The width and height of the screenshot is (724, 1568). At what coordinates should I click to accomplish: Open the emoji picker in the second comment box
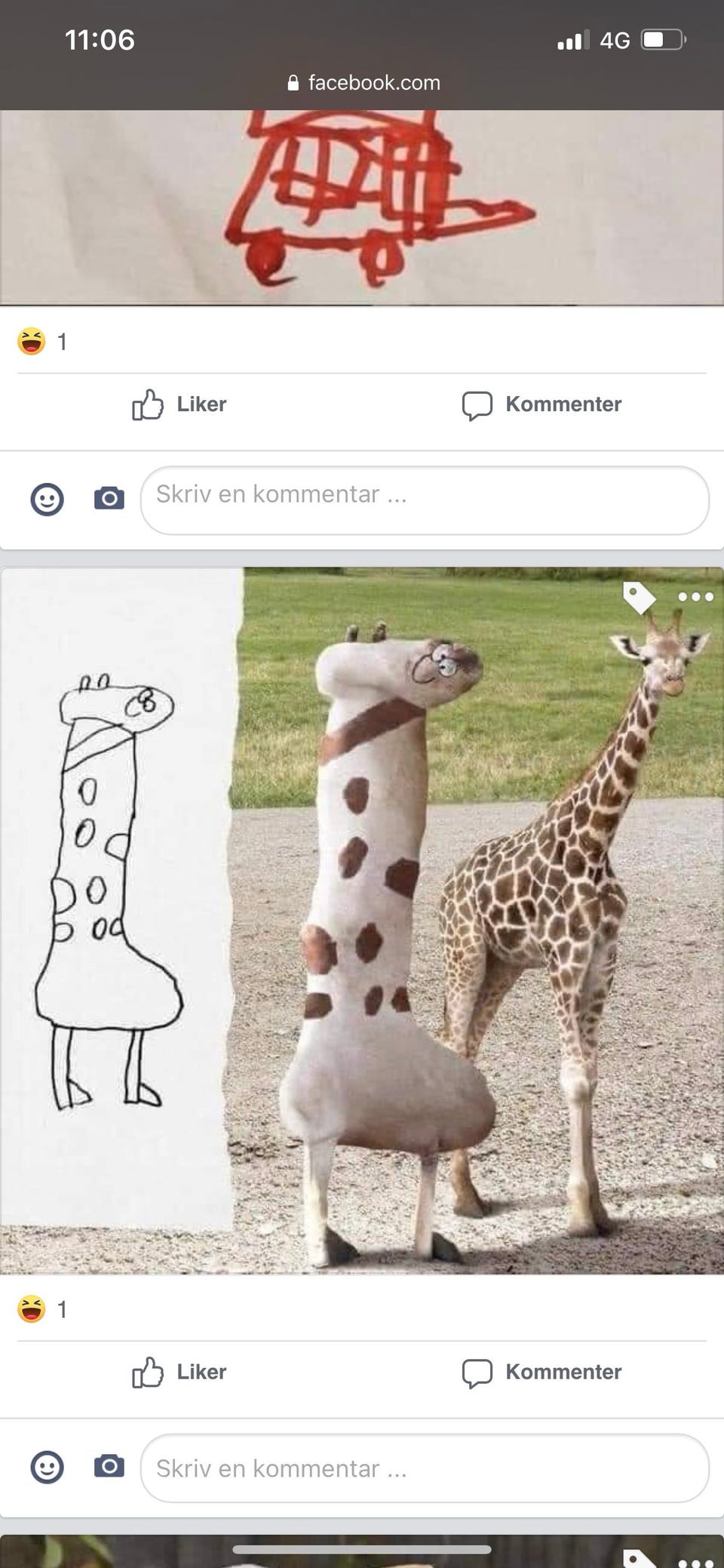click(47, 1467)
